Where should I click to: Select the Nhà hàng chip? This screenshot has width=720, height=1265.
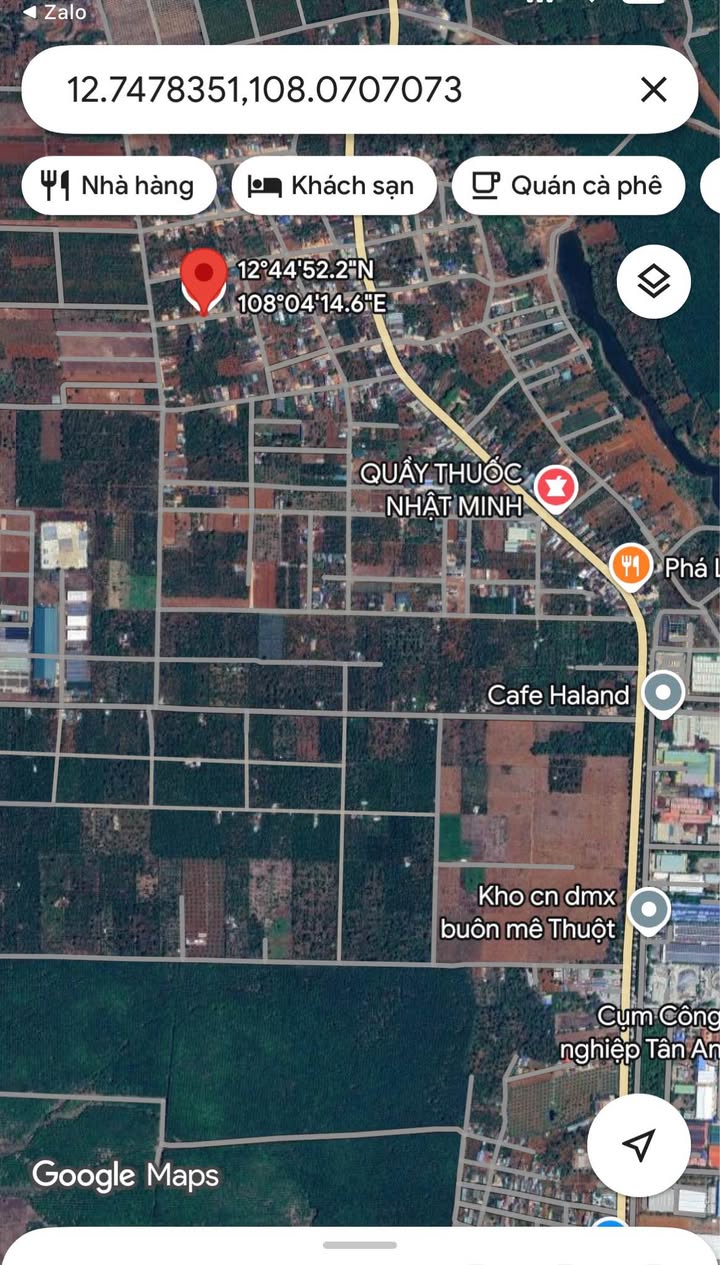point(118,185)
